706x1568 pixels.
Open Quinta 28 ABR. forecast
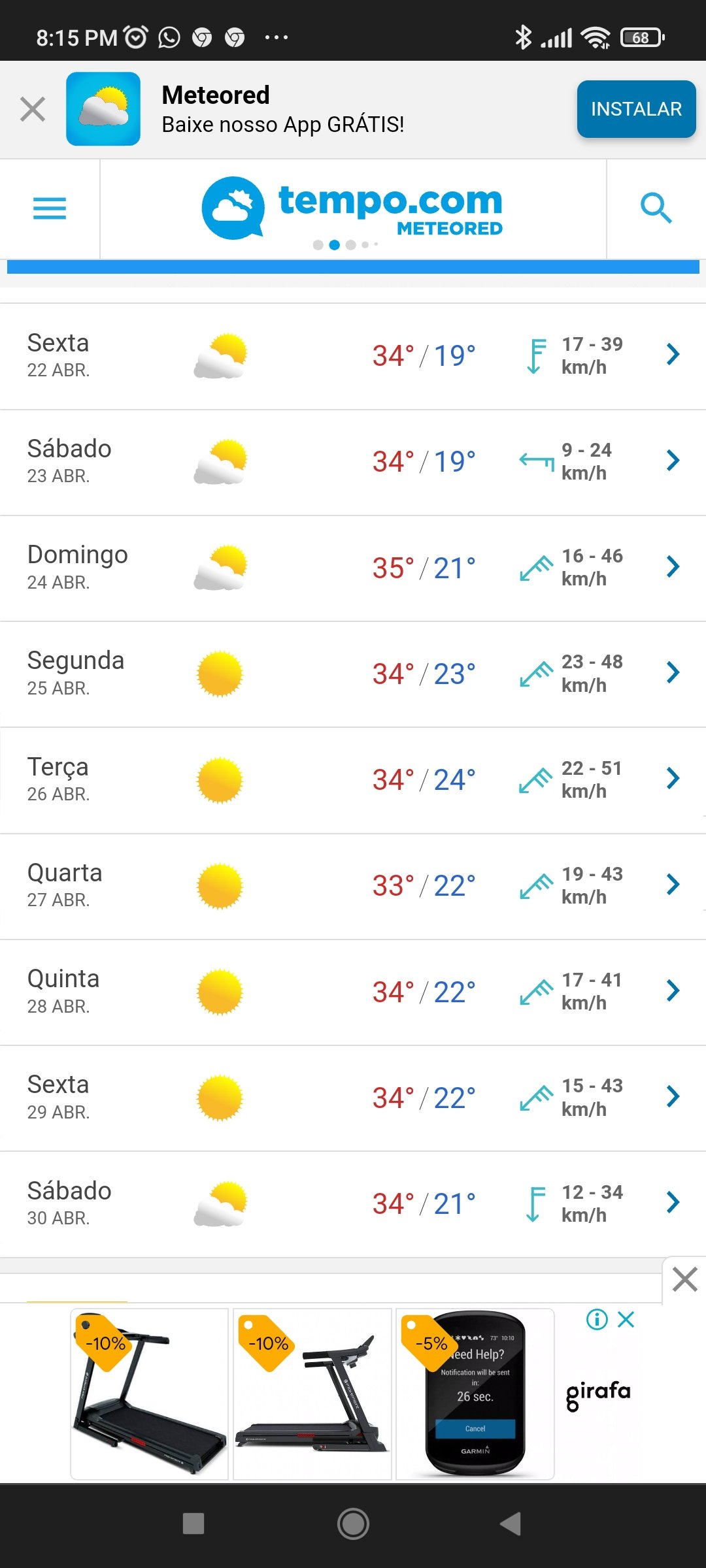[x=353, y=992]
